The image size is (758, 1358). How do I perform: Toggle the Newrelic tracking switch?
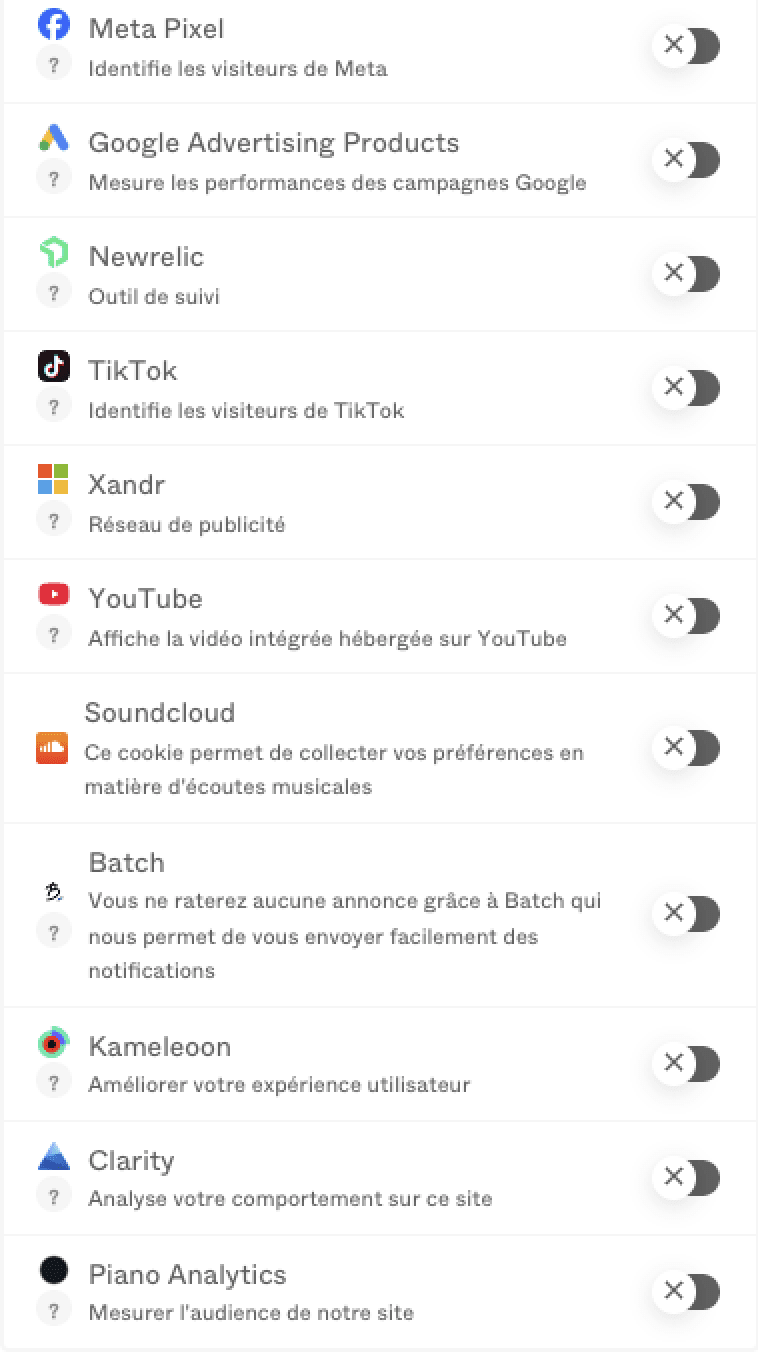coord(687,273)
